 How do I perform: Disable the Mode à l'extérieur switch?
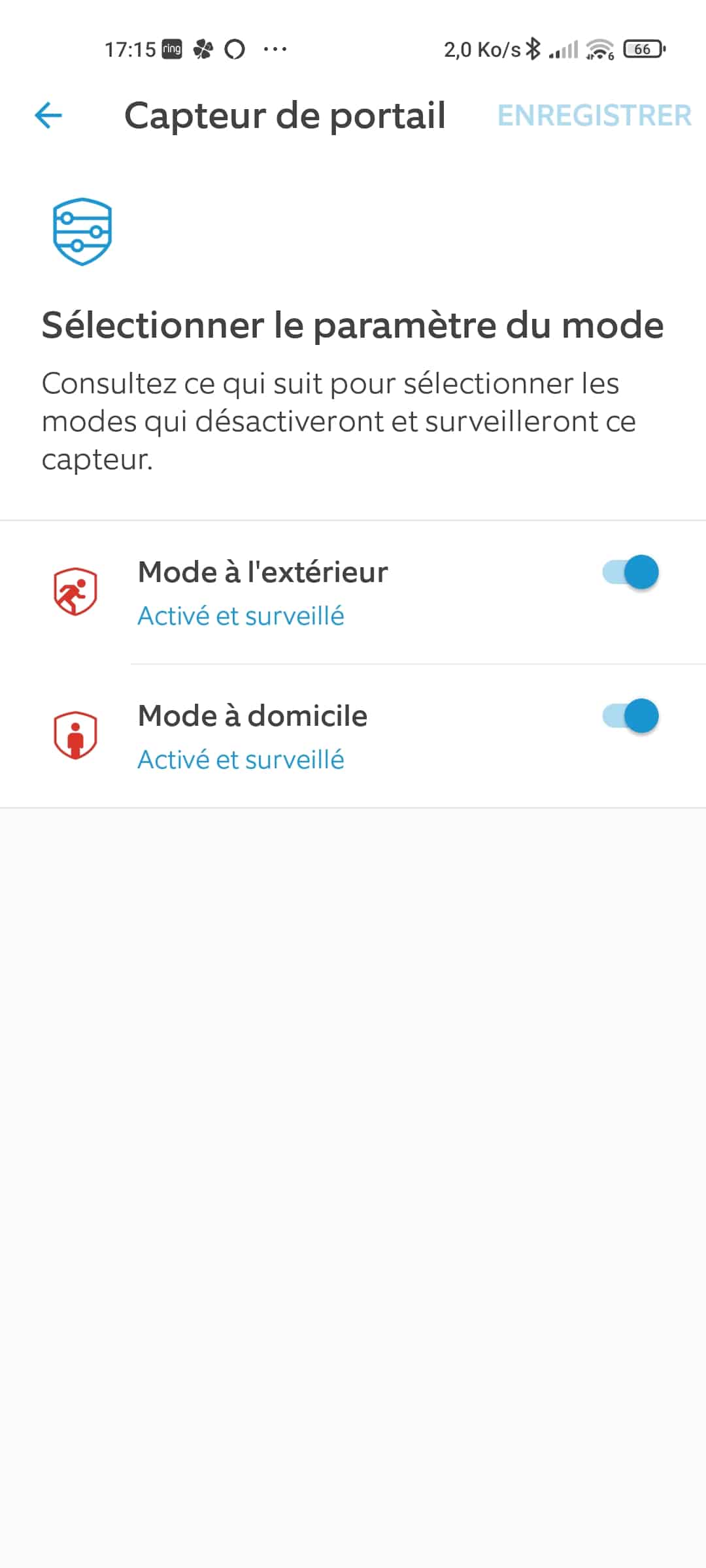coord(630,572)
